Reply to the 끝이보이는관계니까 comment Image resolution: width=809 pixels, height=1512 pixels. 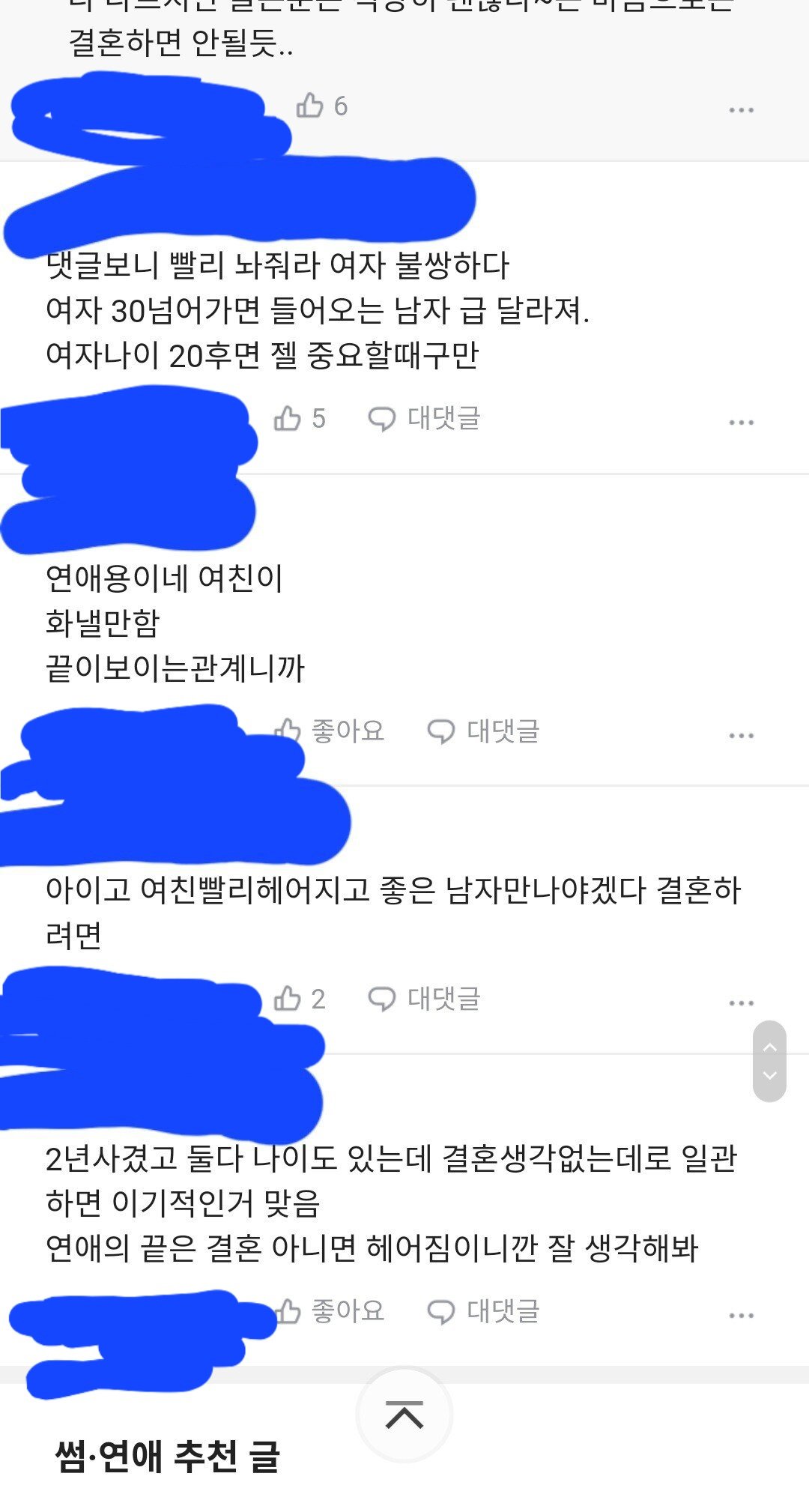click(484, 731)
